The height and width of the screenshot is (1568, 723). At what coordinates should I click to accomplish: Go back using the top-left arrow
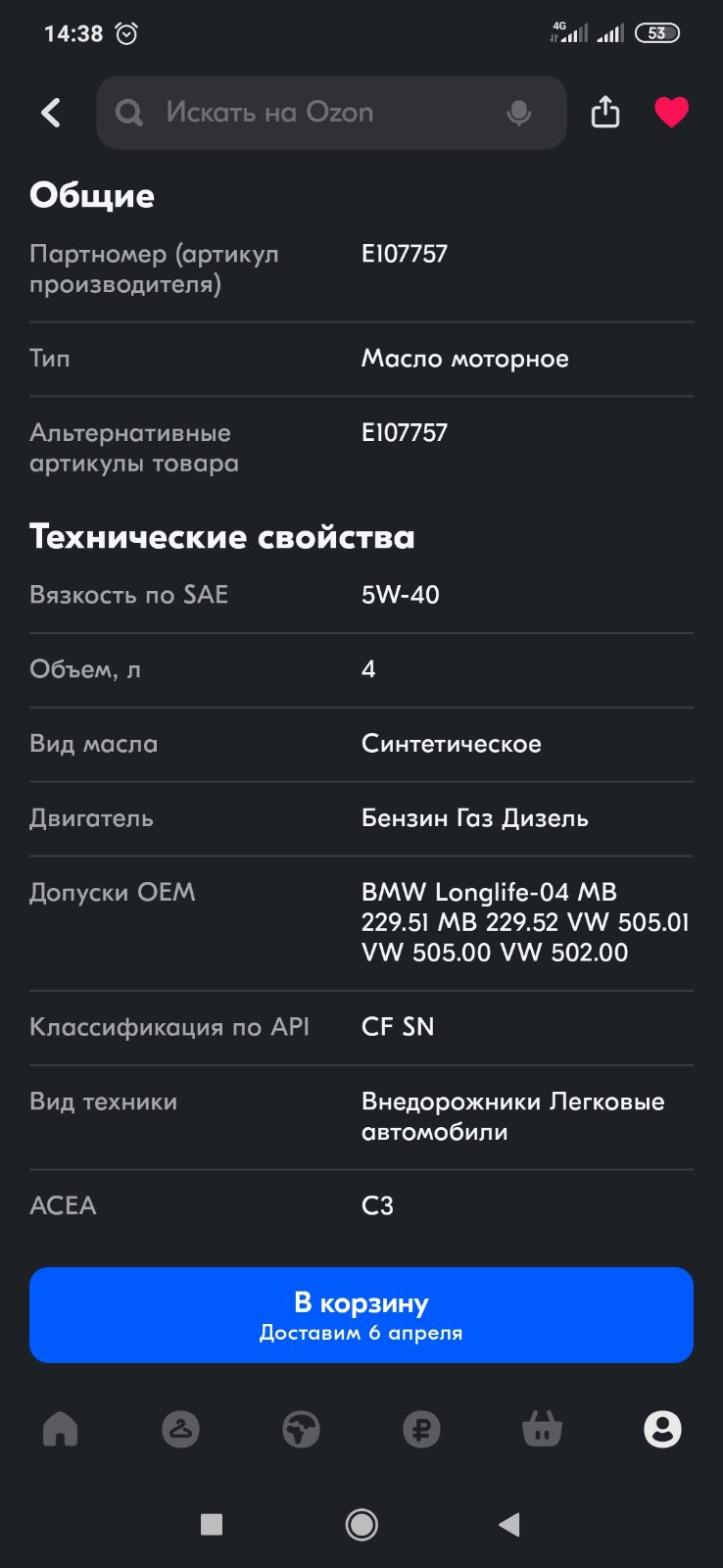51,113
